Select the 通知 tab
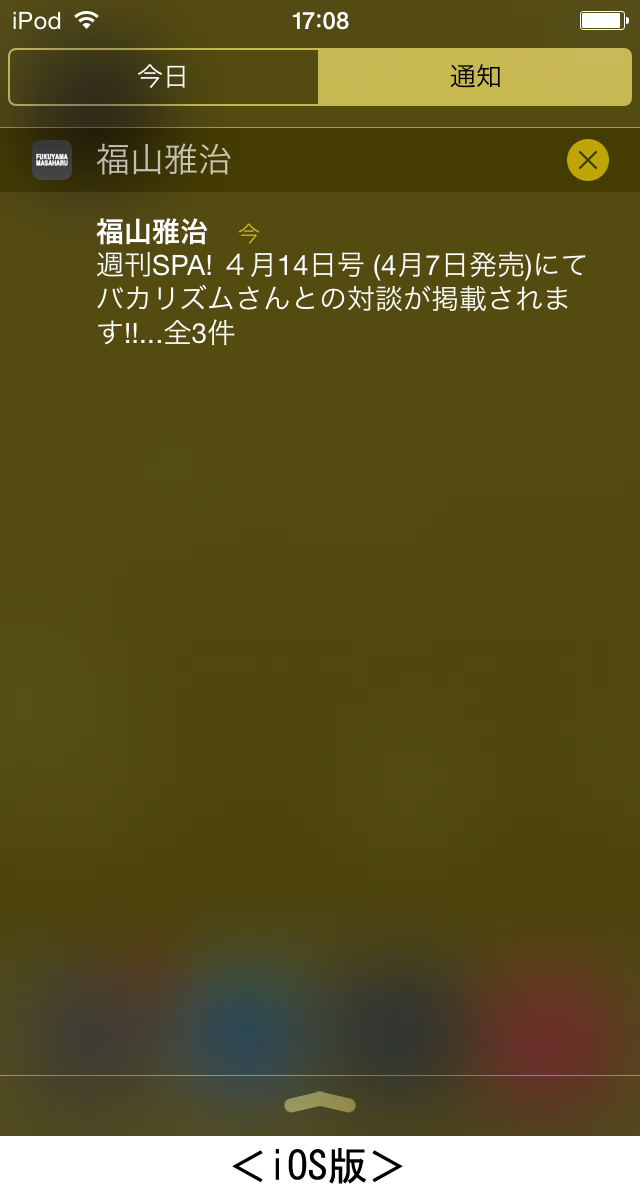Screen dimensions: 640x1200 tap(475, 77)
